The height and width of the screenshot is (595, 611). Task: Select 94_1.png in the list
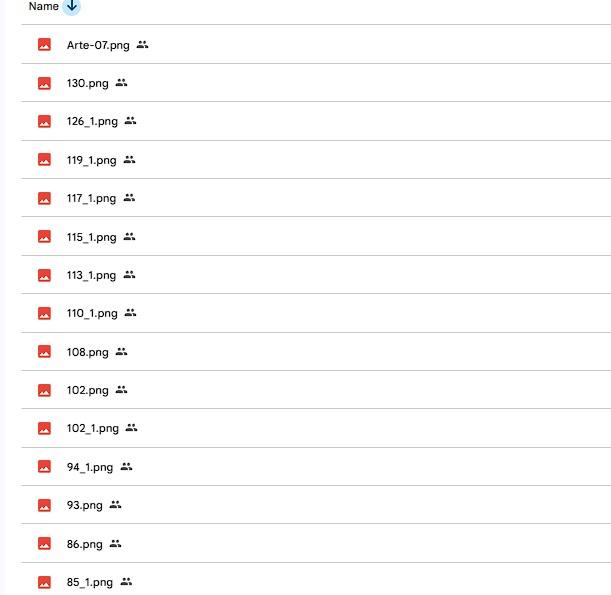pyautogui.click(x=90, y=467)
